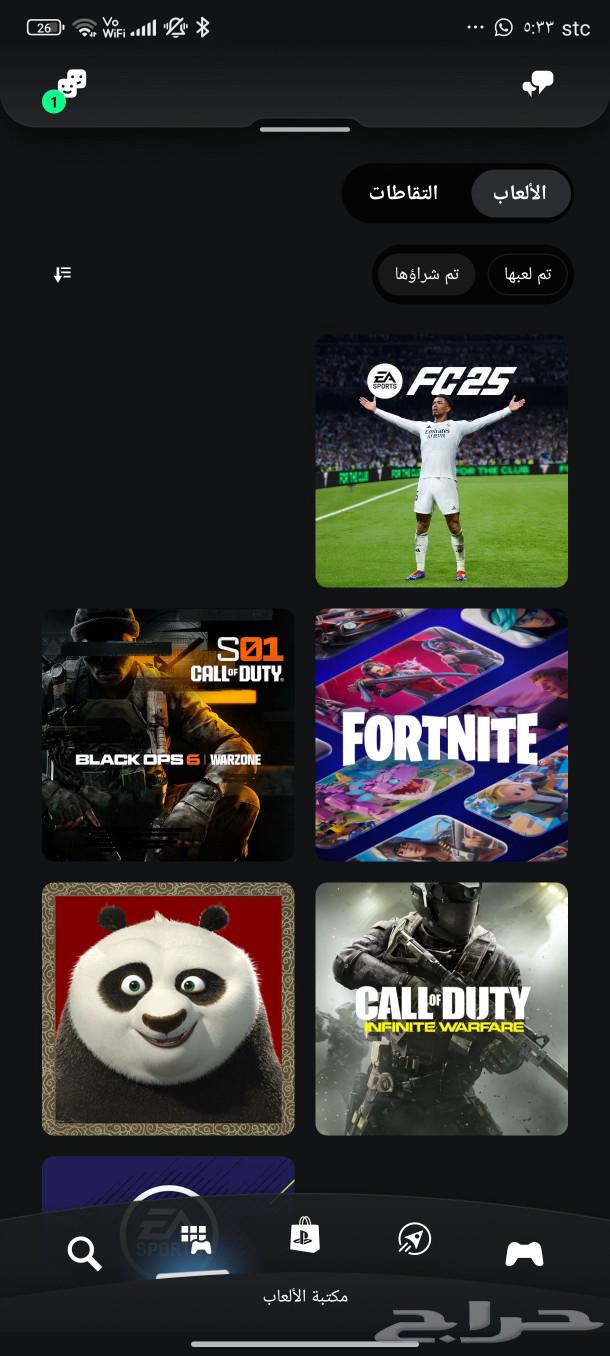Open the friends icon with the green badge
The width and height of the screenshot is (610, 1356).
pos(70,85)
